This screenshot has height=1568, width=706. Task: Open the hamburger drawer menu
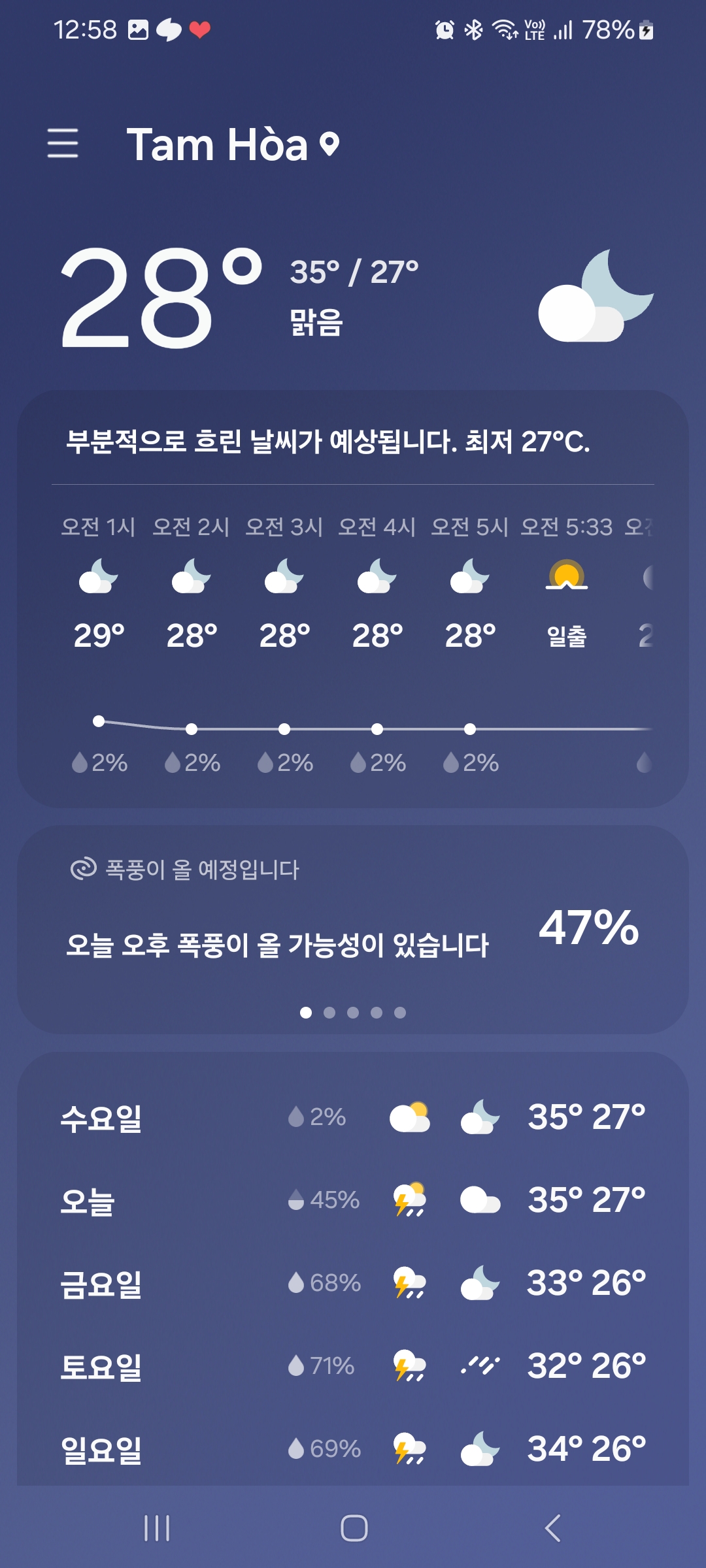click(63, 143)
